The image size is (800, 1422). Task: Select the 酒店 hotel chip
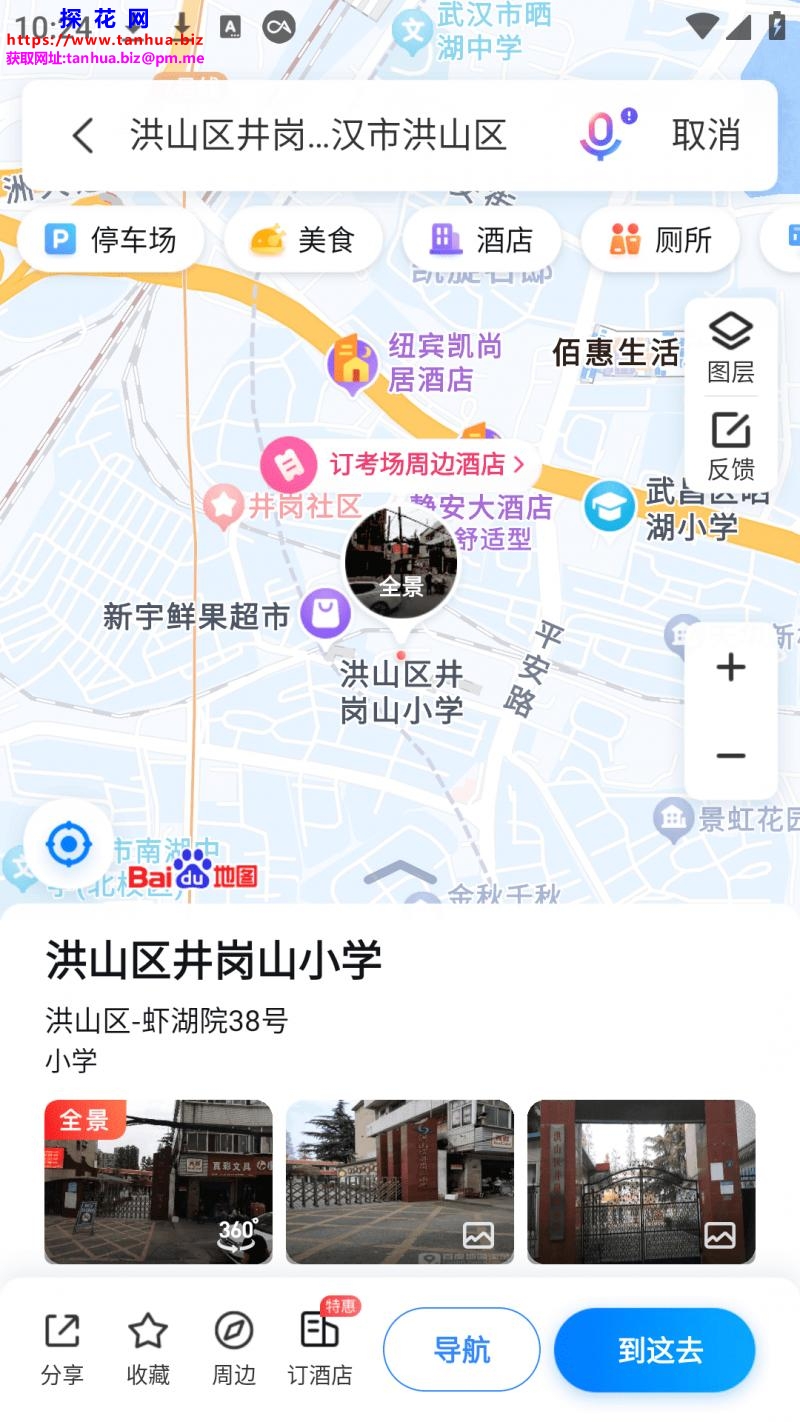click(x=482, y=240)
